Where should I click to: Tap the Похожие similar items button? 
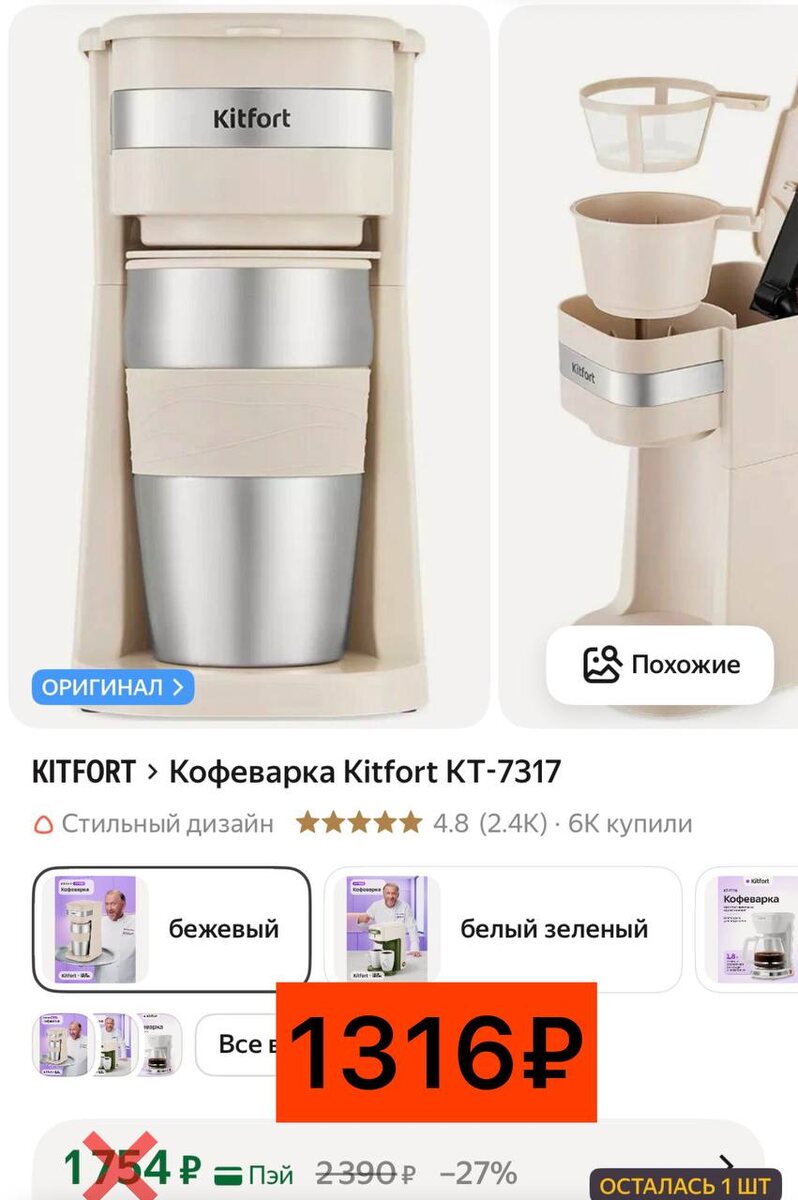click(660, 664)
